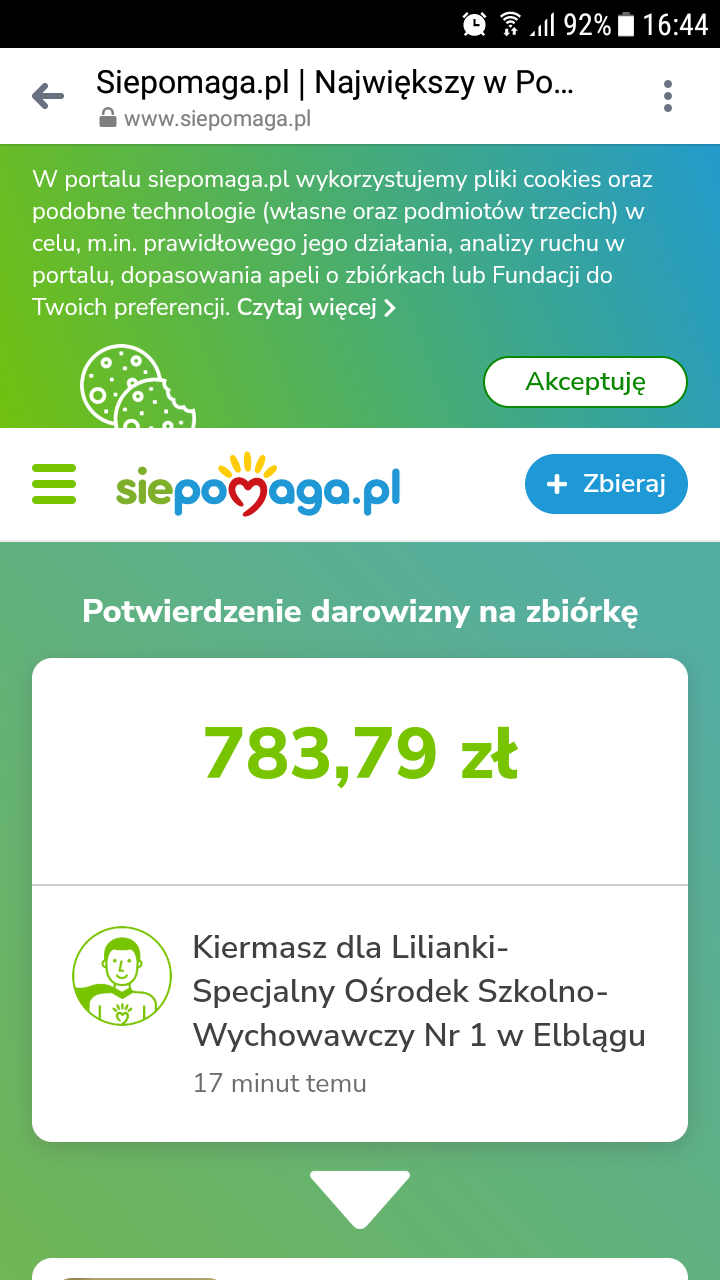Open the Kiermasz dla Lilianki fundraiser
Viewport: 720px width, 1280px height.
pos(418,990)
